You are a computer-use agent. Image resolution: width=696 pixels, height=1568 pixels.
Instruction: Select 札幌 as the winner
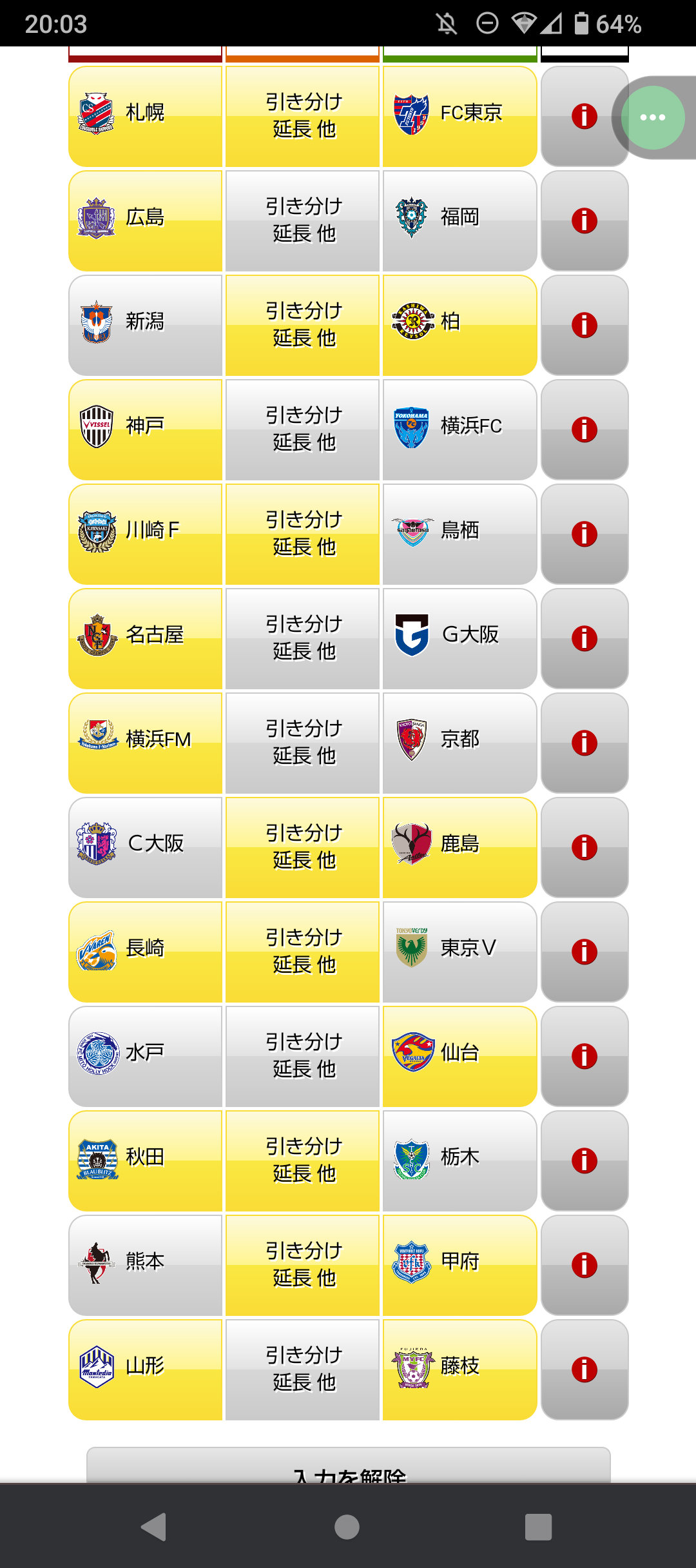point(146,117)
